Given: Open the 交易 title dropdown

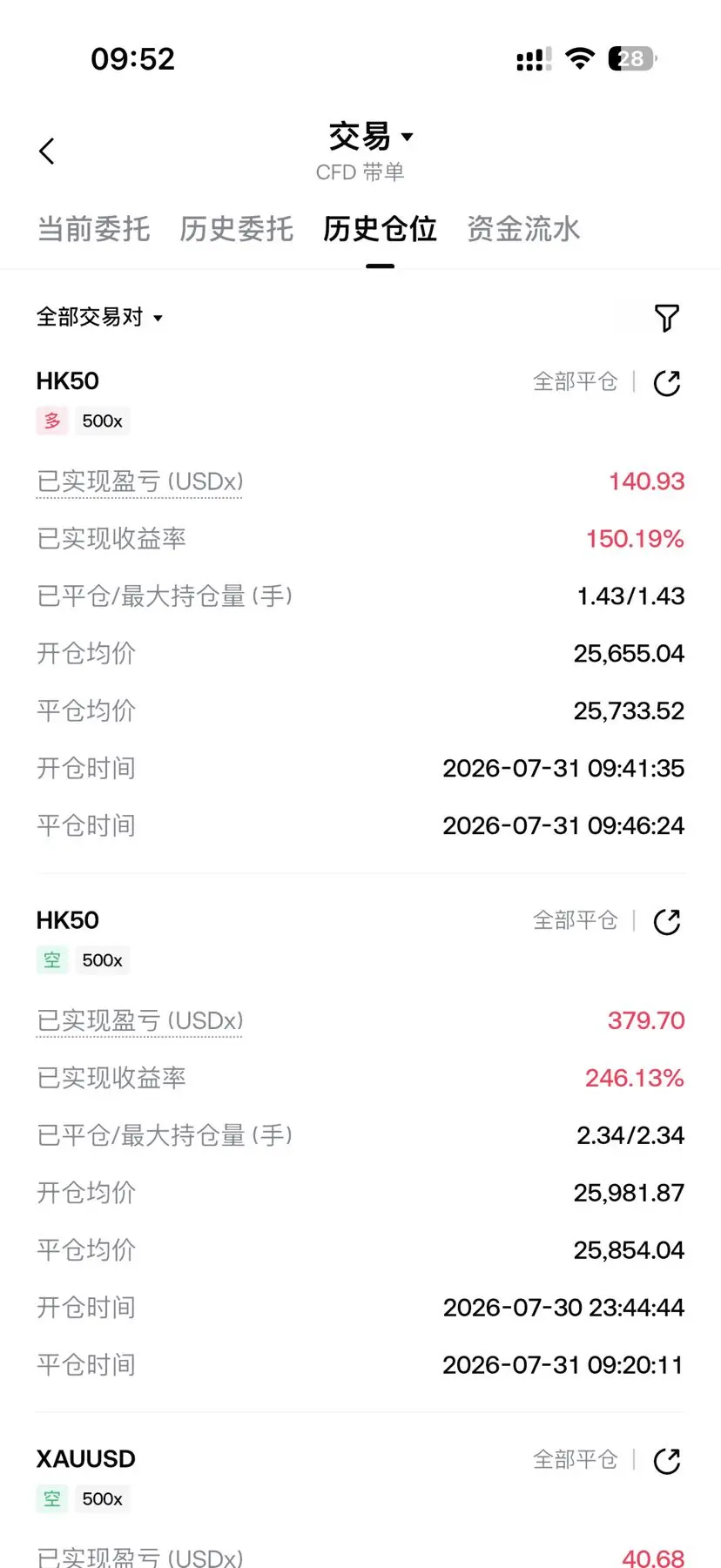Looking at the screenshot, I should [x=370, y=137].
